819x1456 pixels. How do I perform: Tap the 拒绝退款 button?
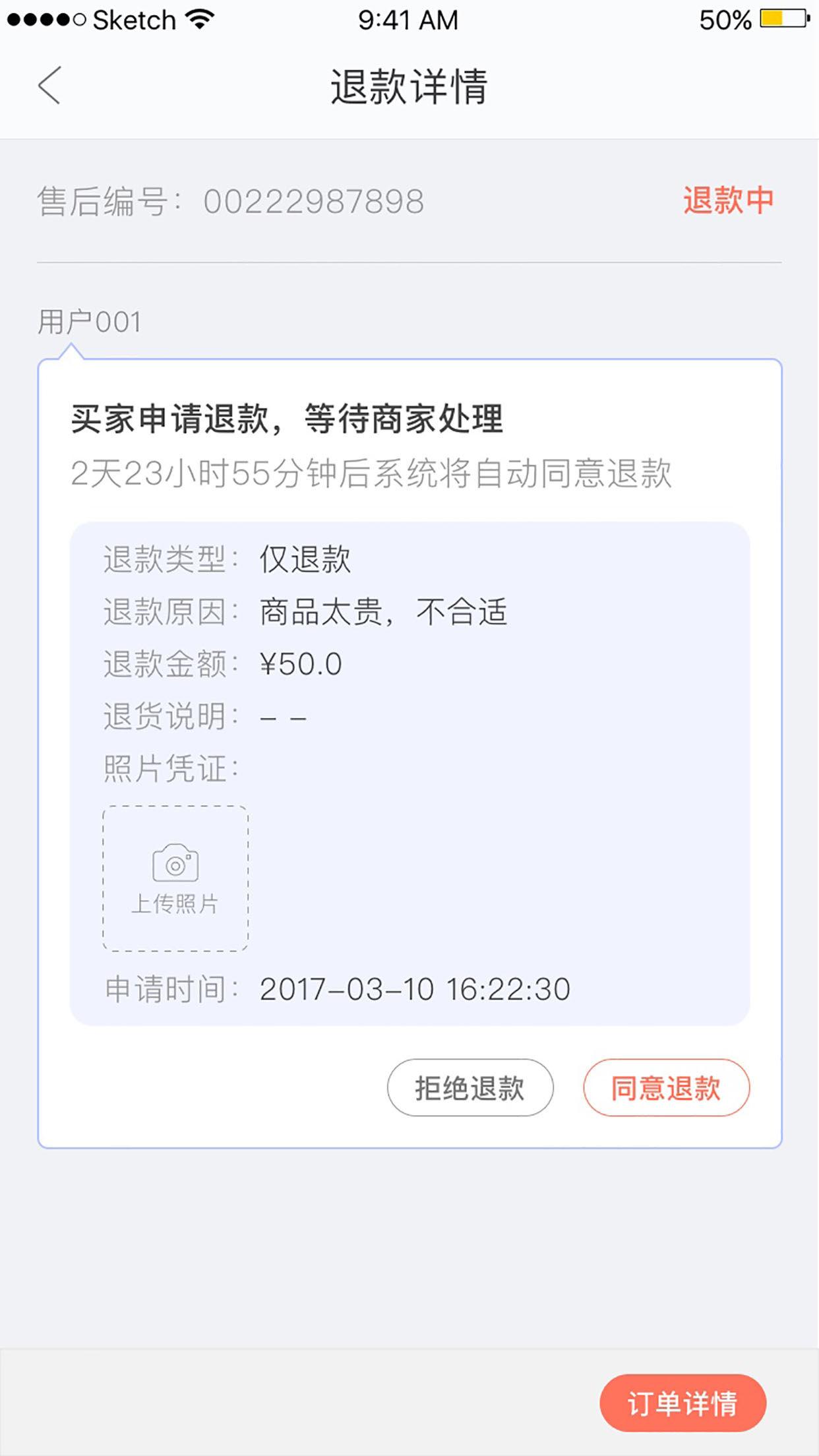tap(470, 1087)
